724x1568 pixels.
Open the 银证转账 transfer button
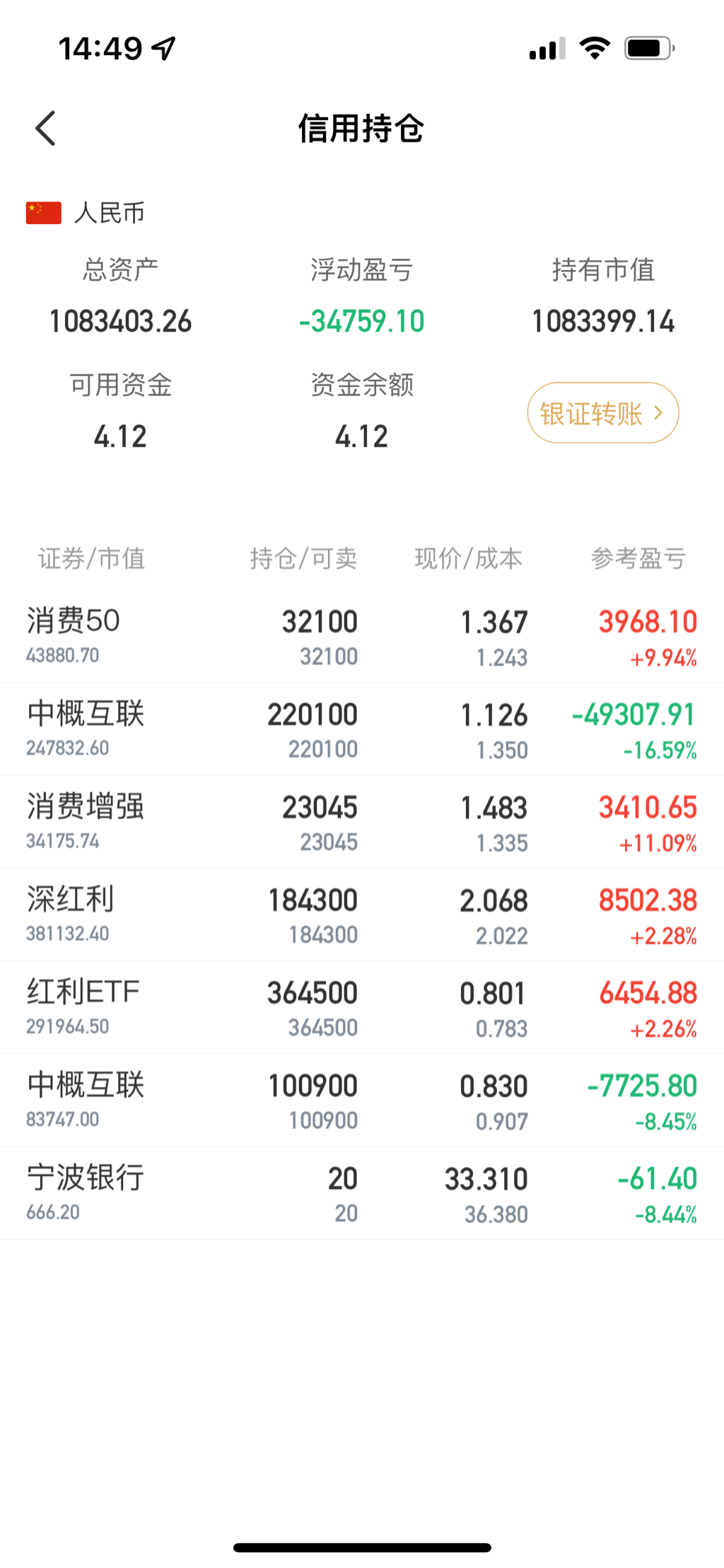[602, 413]
